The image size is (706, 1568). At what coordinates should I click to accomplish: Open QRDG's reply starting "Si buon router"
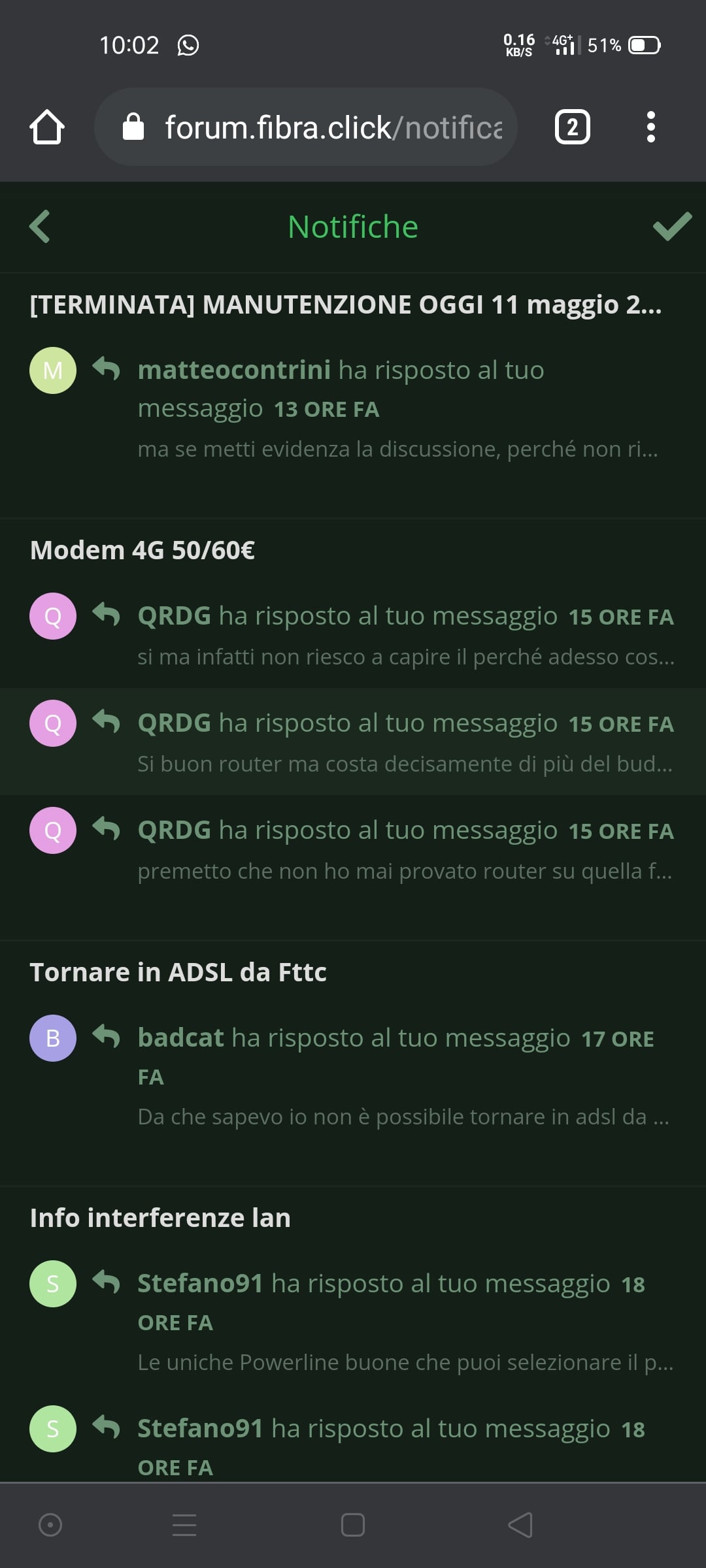click(x=405, y=742)
